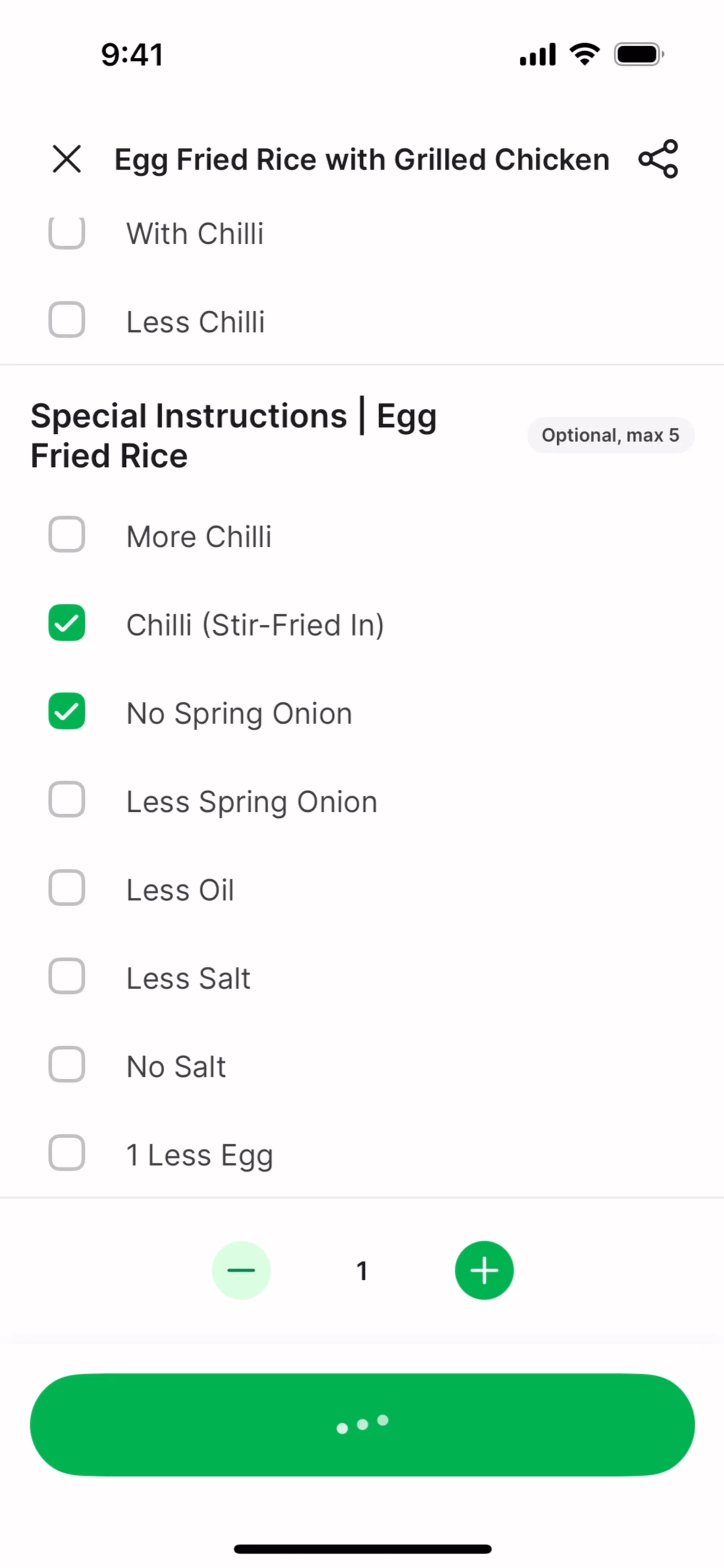
Task: Enable the Less Oil instruction
Action: pos(66,888)
